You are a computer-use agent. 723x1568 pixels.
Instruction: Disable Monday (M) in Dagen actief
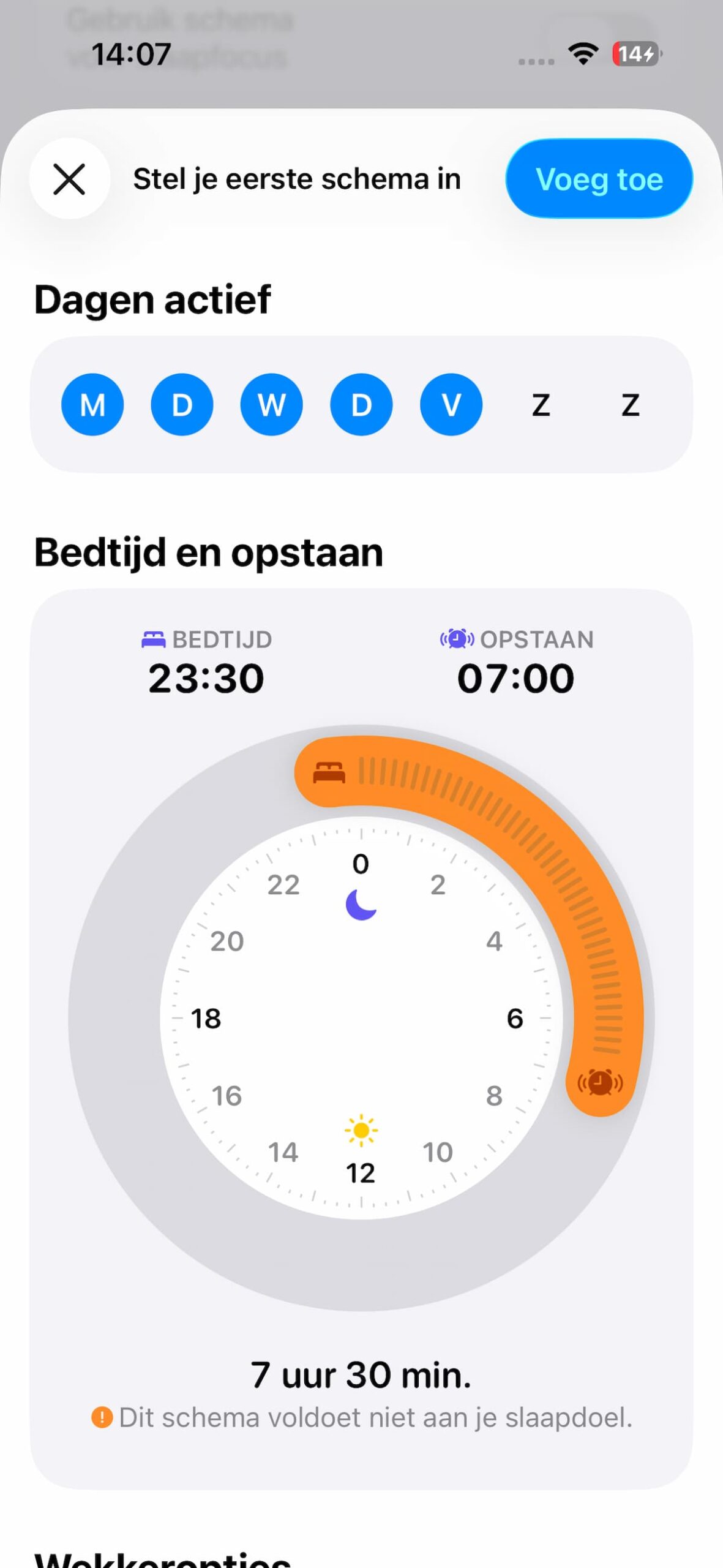click(92, 404)
